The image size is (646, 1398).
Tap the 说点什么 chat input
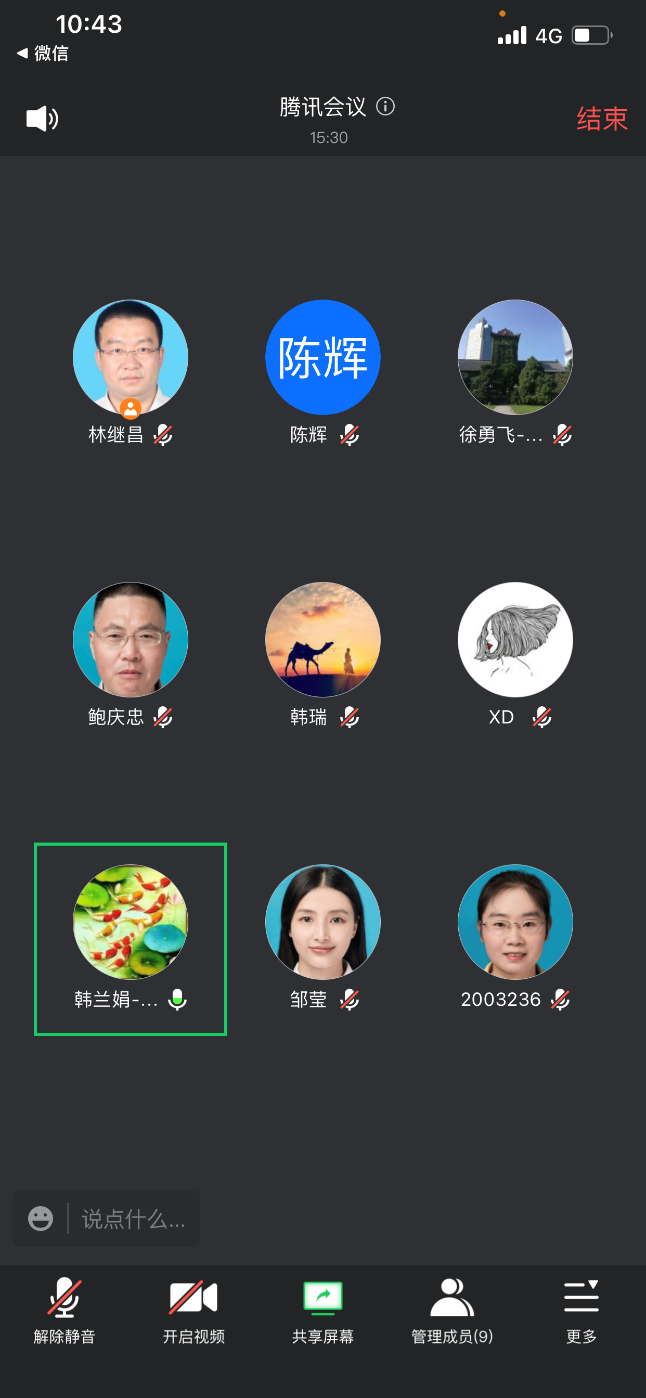(x=133, y=1218)
